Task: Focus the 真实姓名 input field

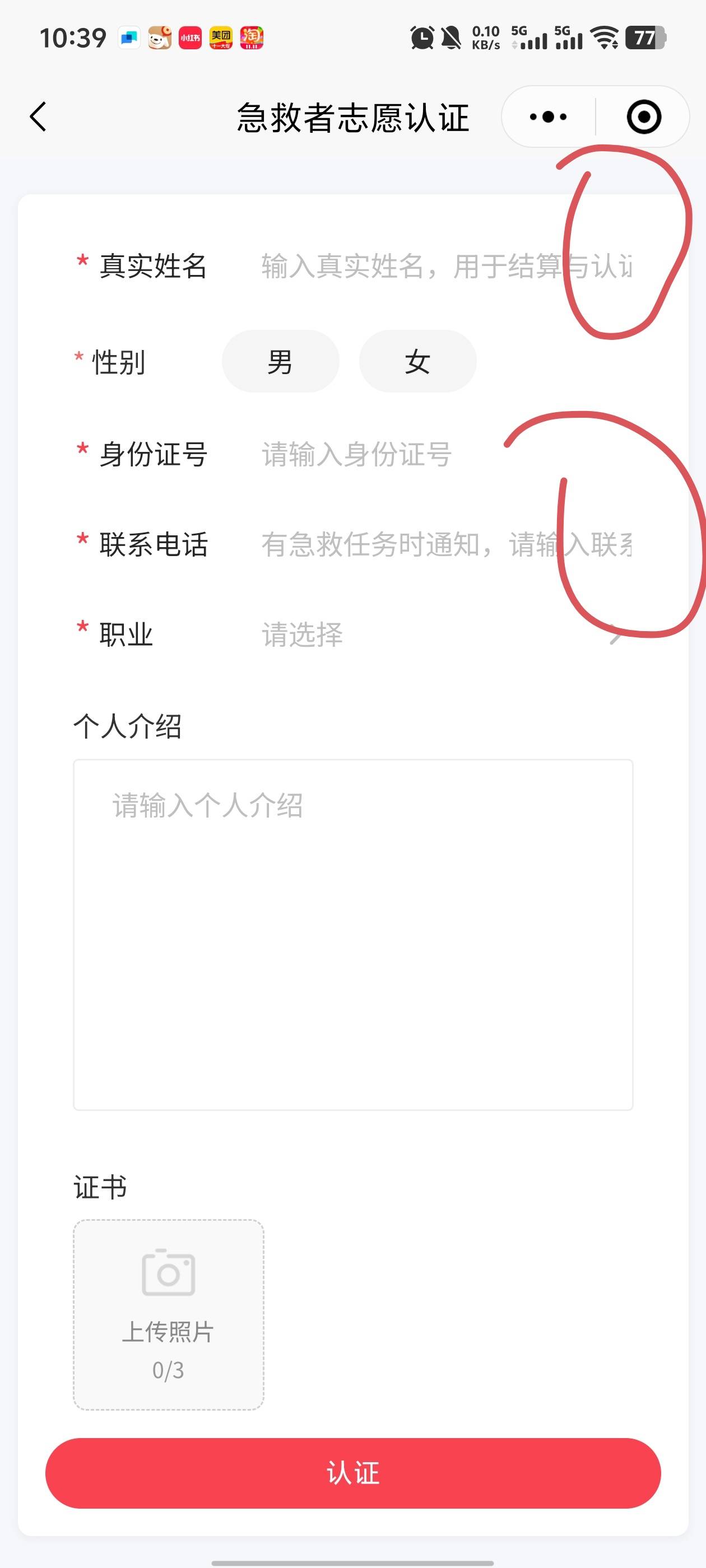Action: point(446,266)
